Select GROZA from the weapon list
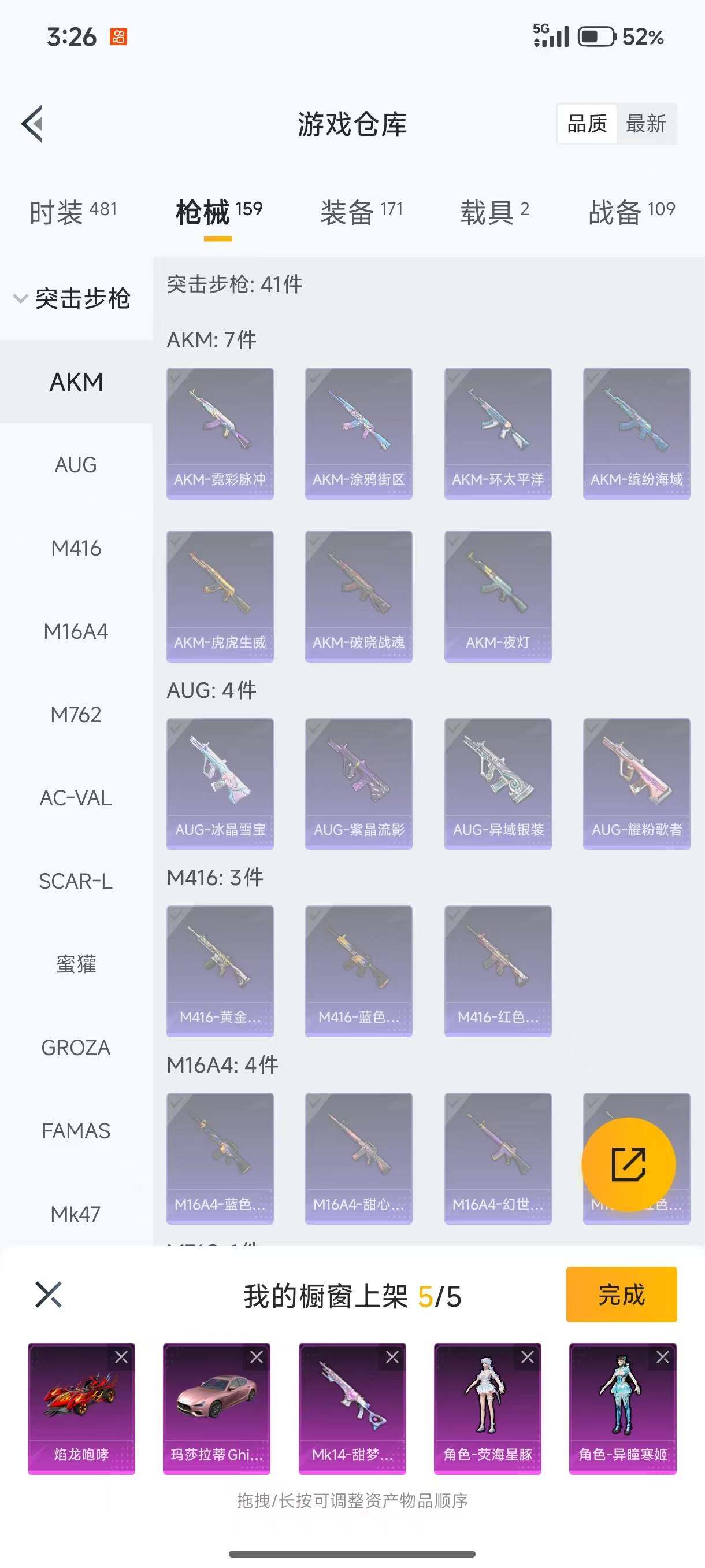This screenshot has height=1568, width=705. [76, 1048]
